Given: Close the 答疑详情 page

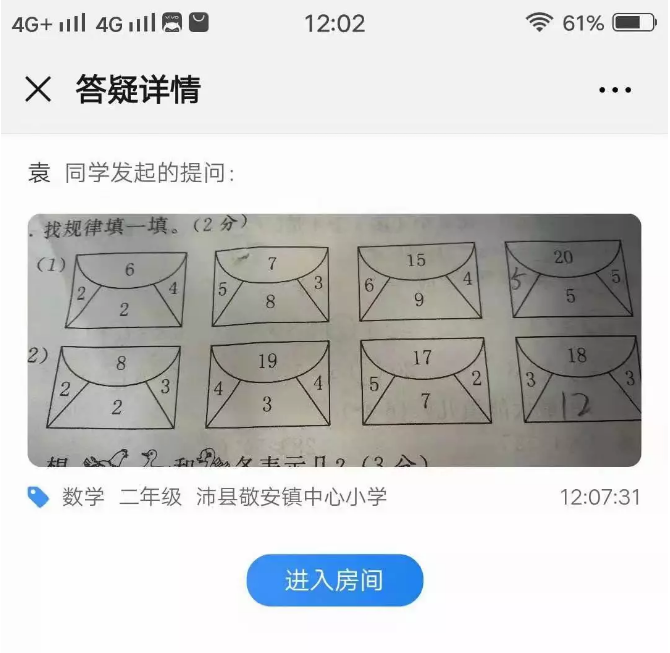Looking at the screenshot, I should [x=38, y=90].
